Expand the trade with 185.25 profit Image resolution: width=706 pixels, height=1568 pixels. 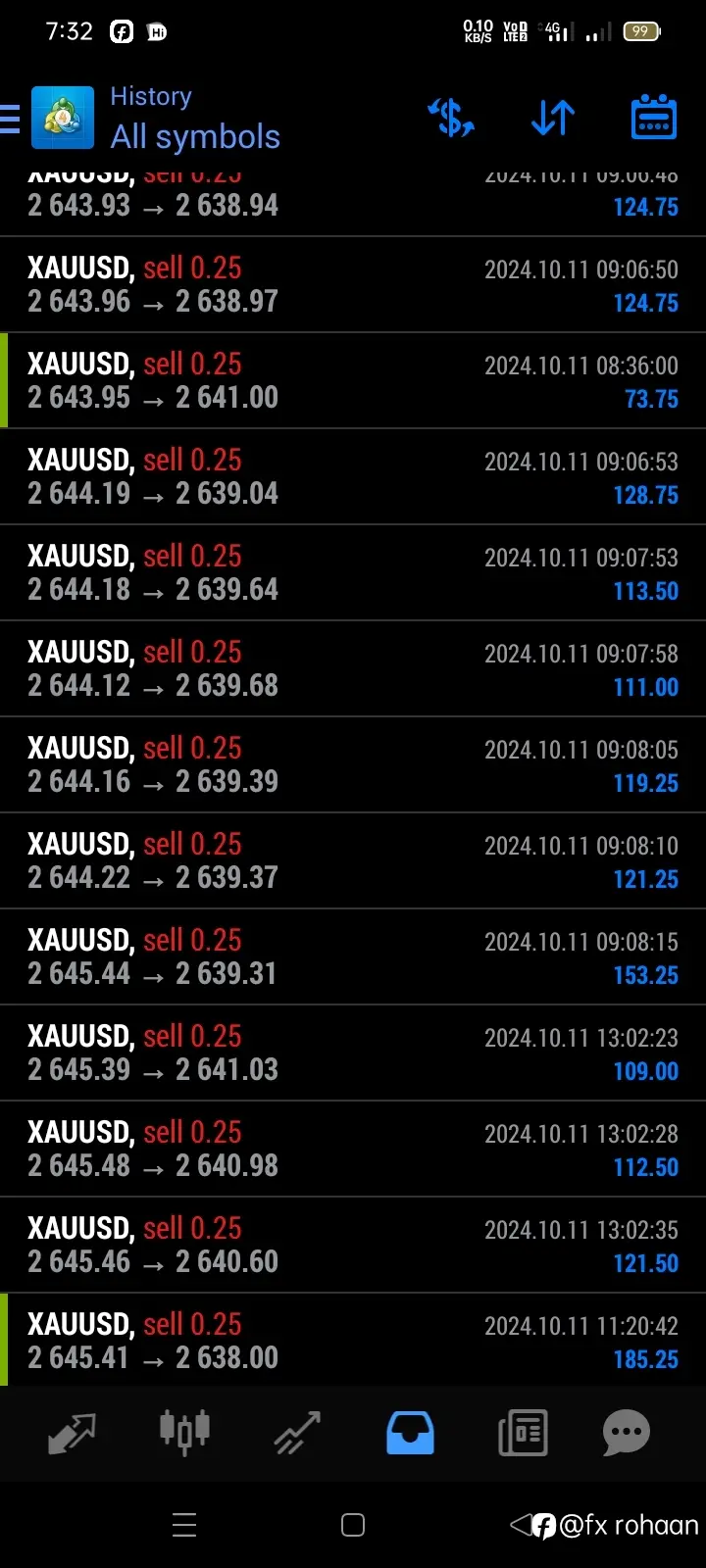[353, 1341]
